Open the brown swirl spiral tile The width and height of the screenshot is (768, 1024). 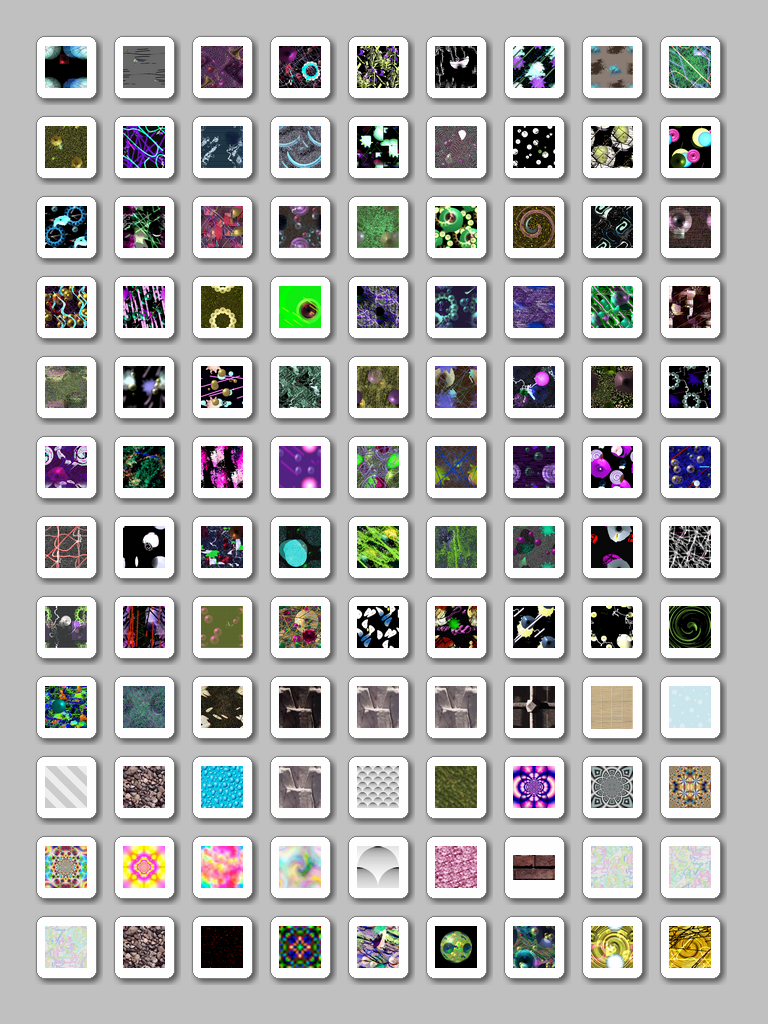pos(534,227)
